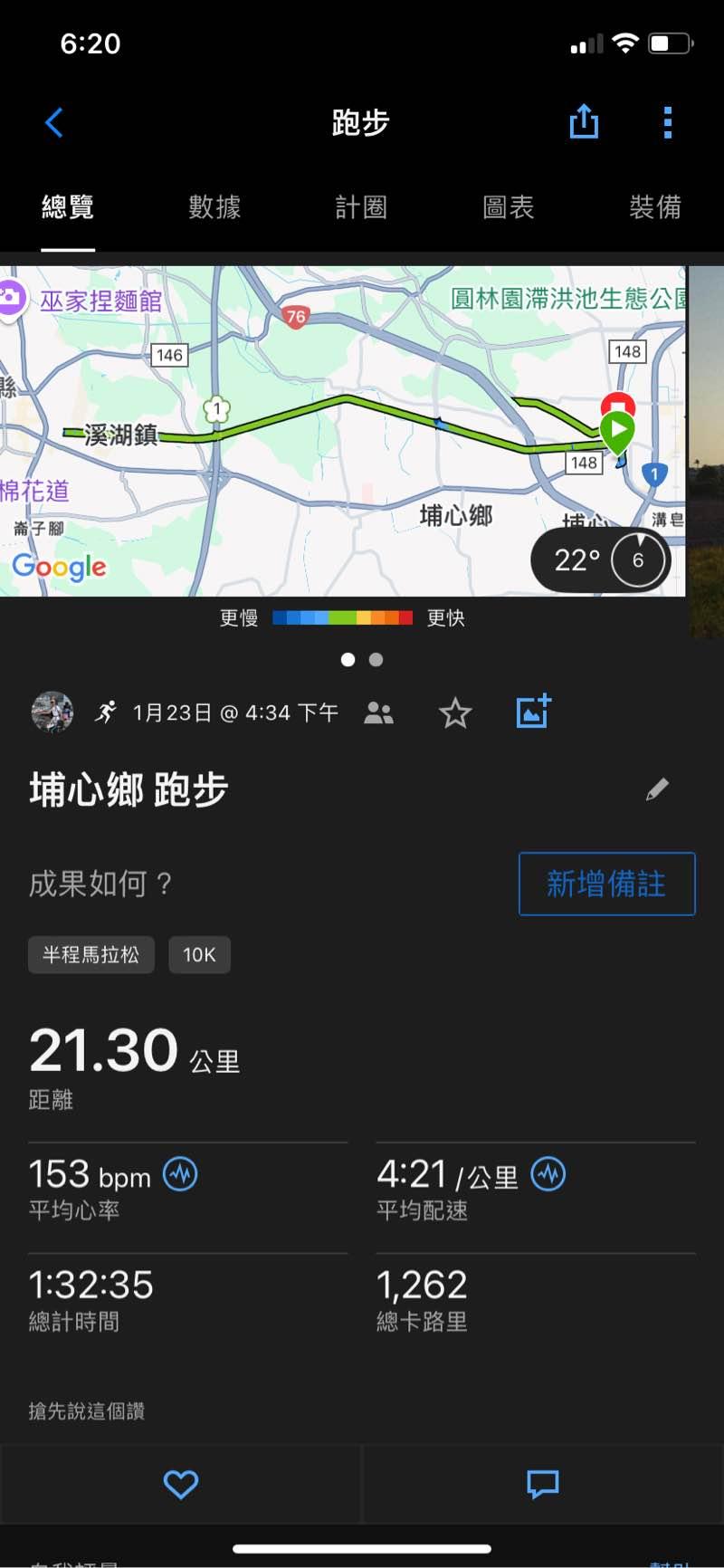Open the three-dot overflow menu
Viewport: 724px width, 1568px height.
pyautogui.click(x=667, y=122)
